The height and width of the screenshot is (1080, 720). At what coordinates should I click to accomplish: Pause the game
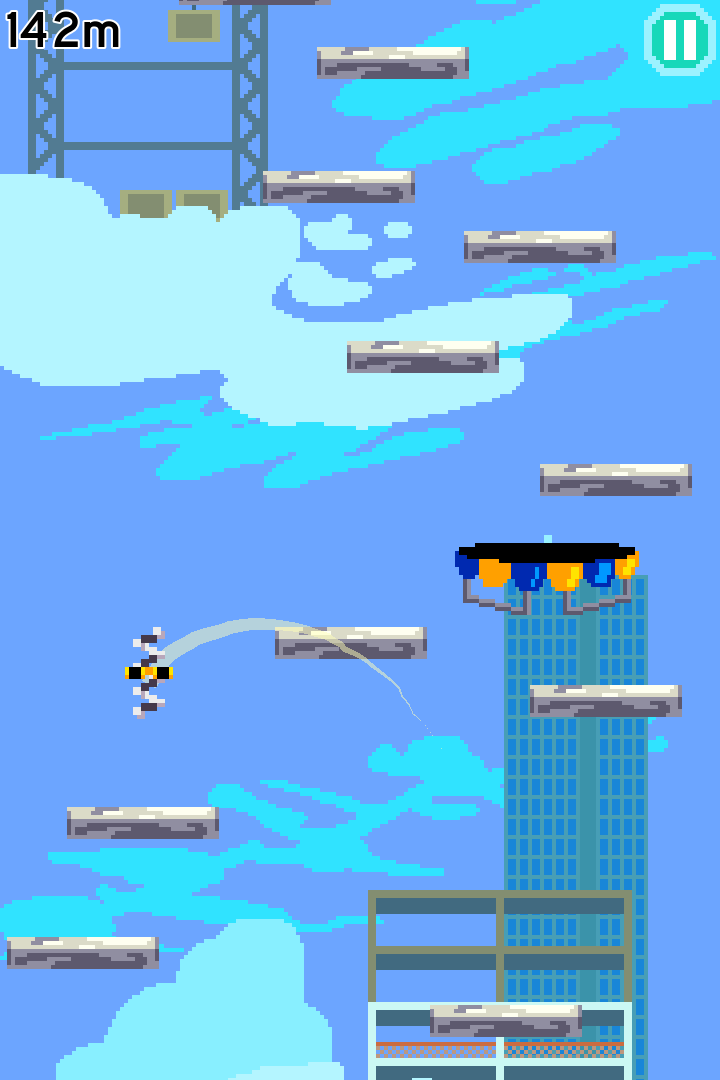tap(679, 40)
